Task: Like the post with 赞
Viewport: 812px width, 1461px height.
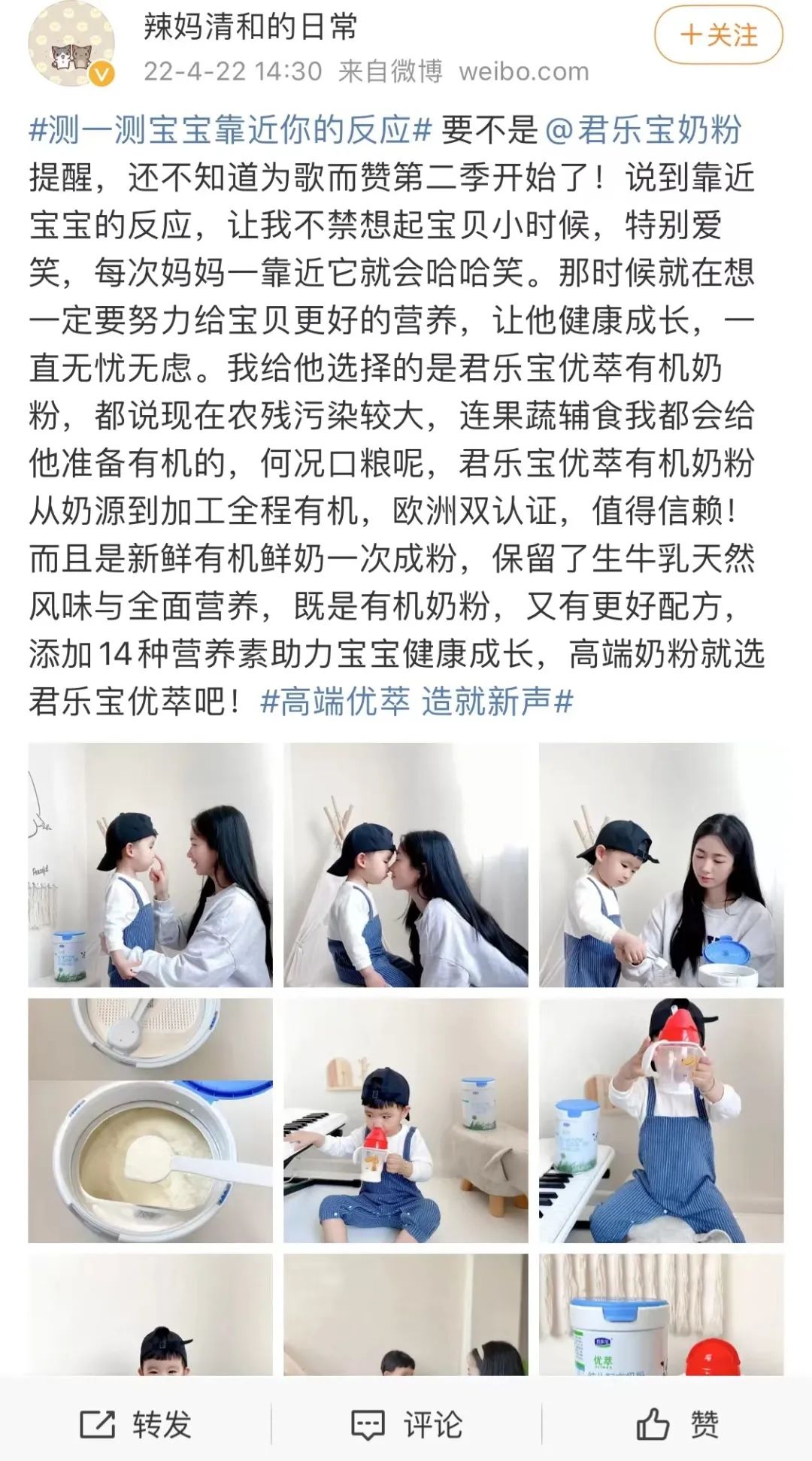Action: [x=677, y=1423]
